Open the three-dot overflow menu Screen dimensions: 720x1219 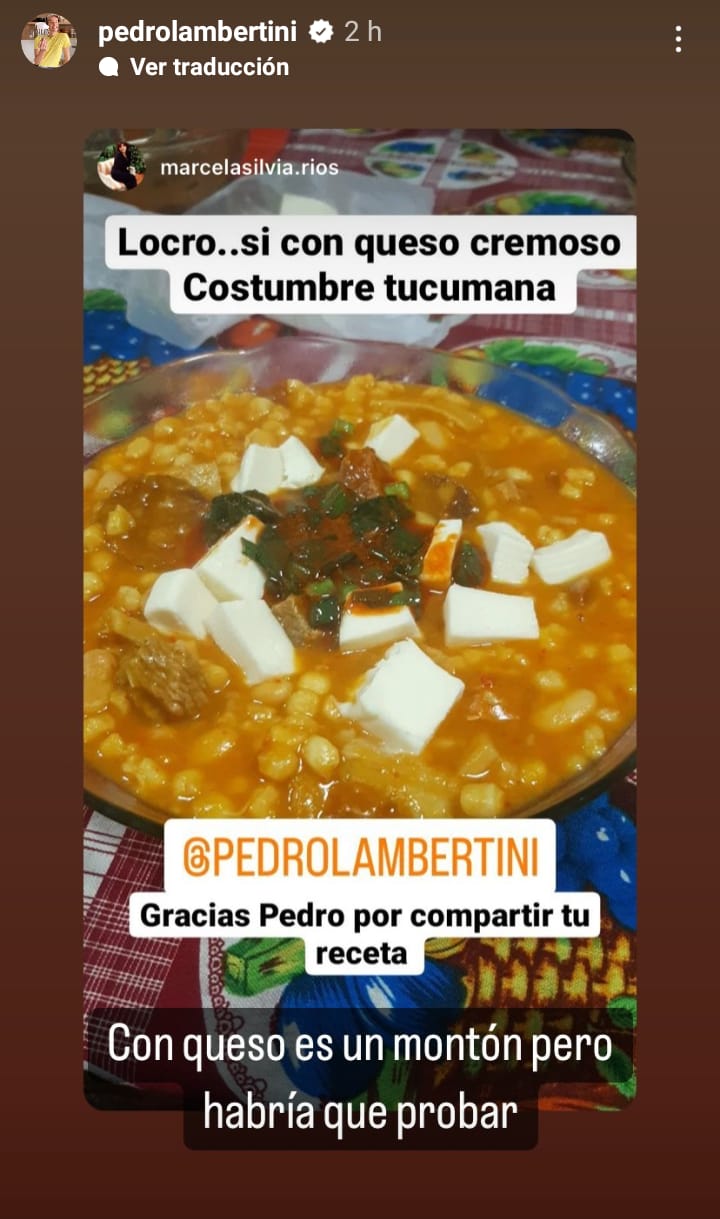coord(678,39)
